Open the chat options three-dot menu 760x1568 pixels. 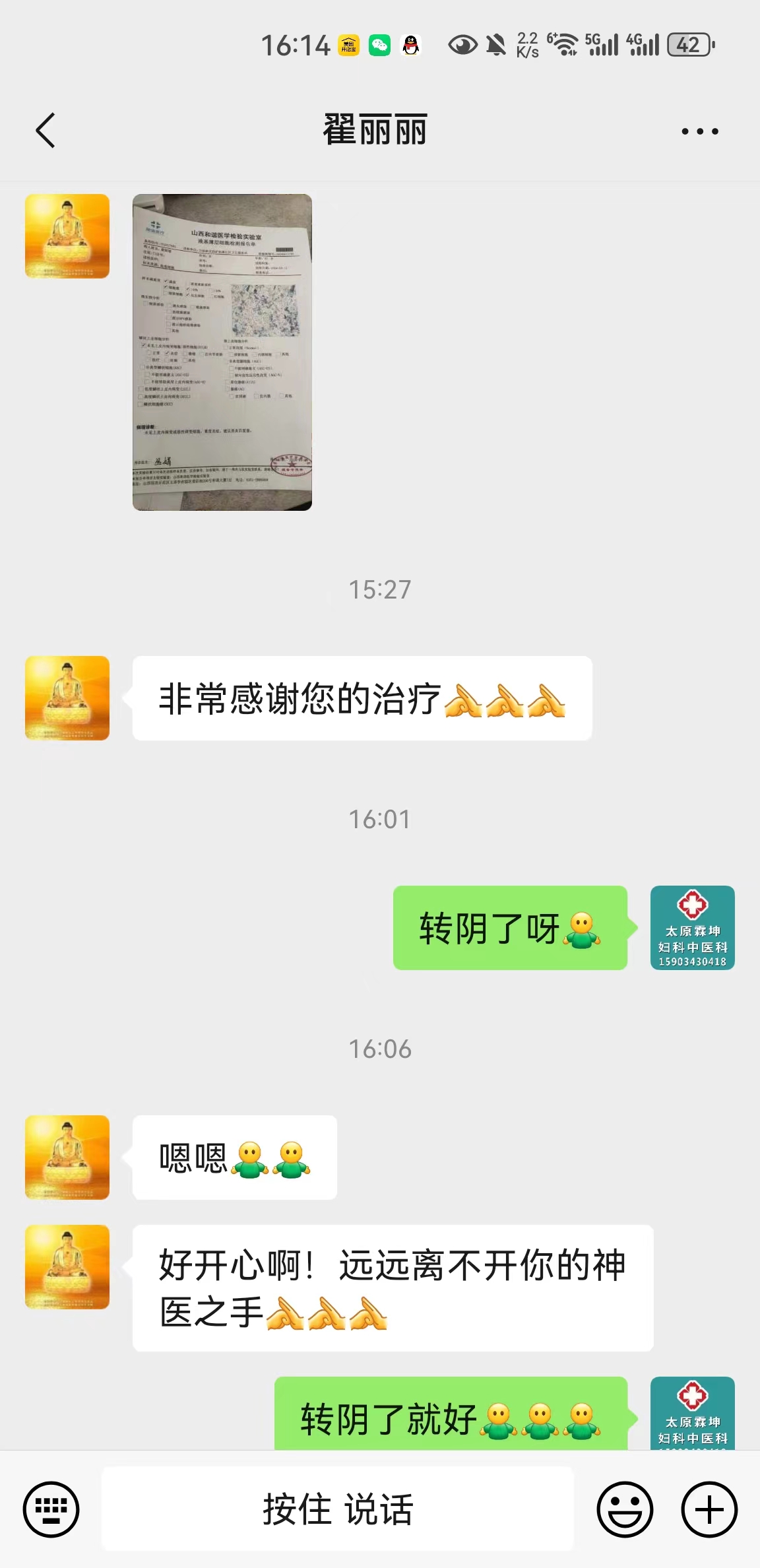699,131
